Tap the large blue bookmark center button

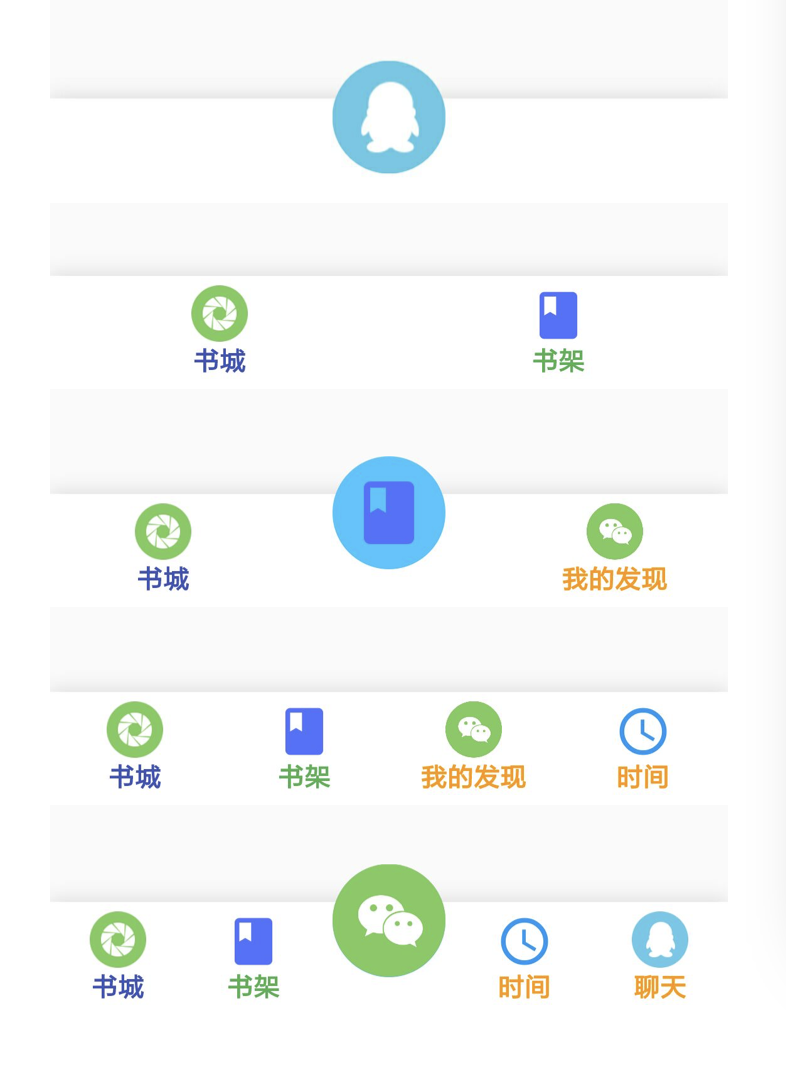point(388,513)
